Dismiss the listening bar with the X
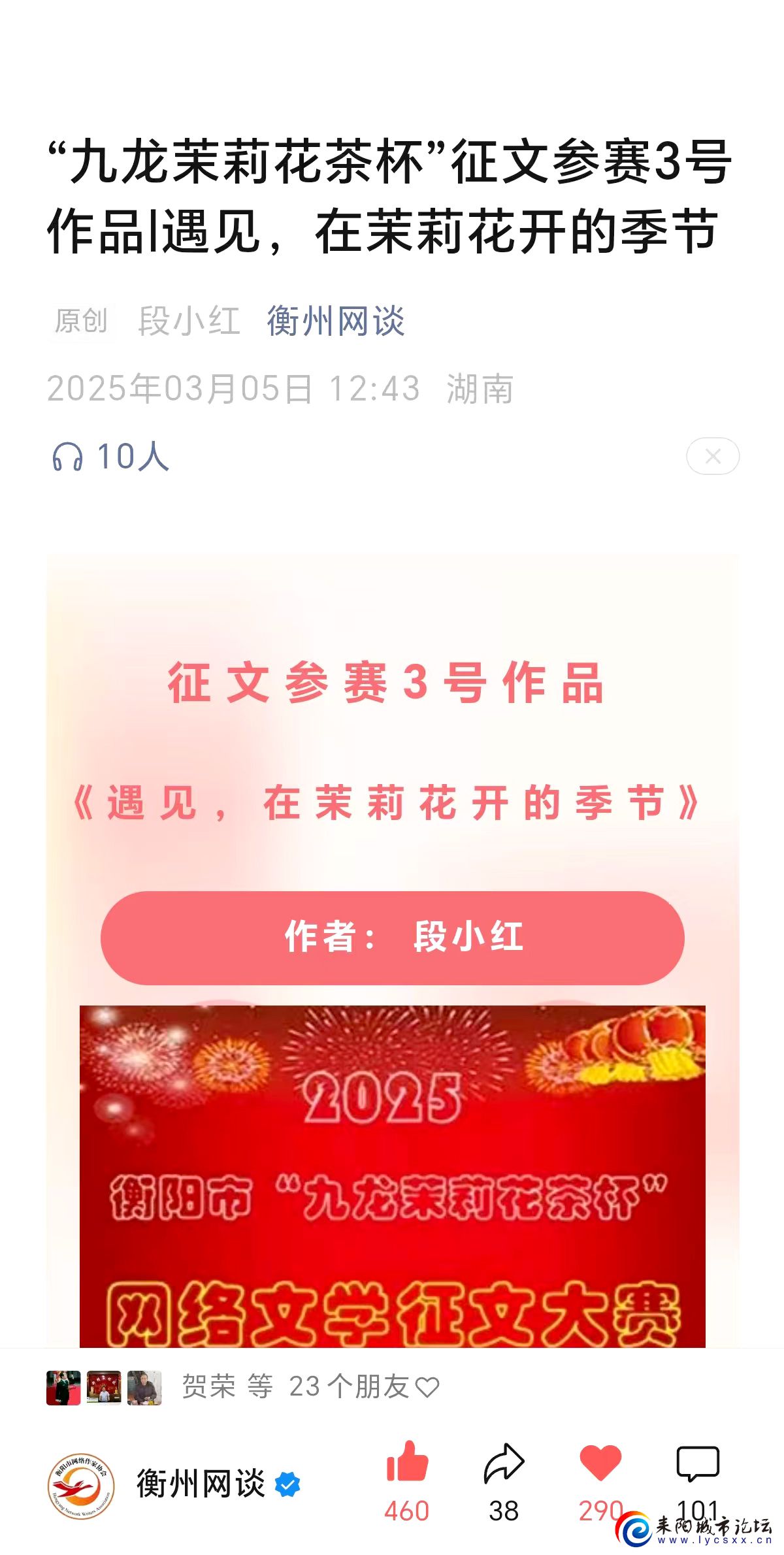The height and width of the screenshot is (1555, 784). 713,456
